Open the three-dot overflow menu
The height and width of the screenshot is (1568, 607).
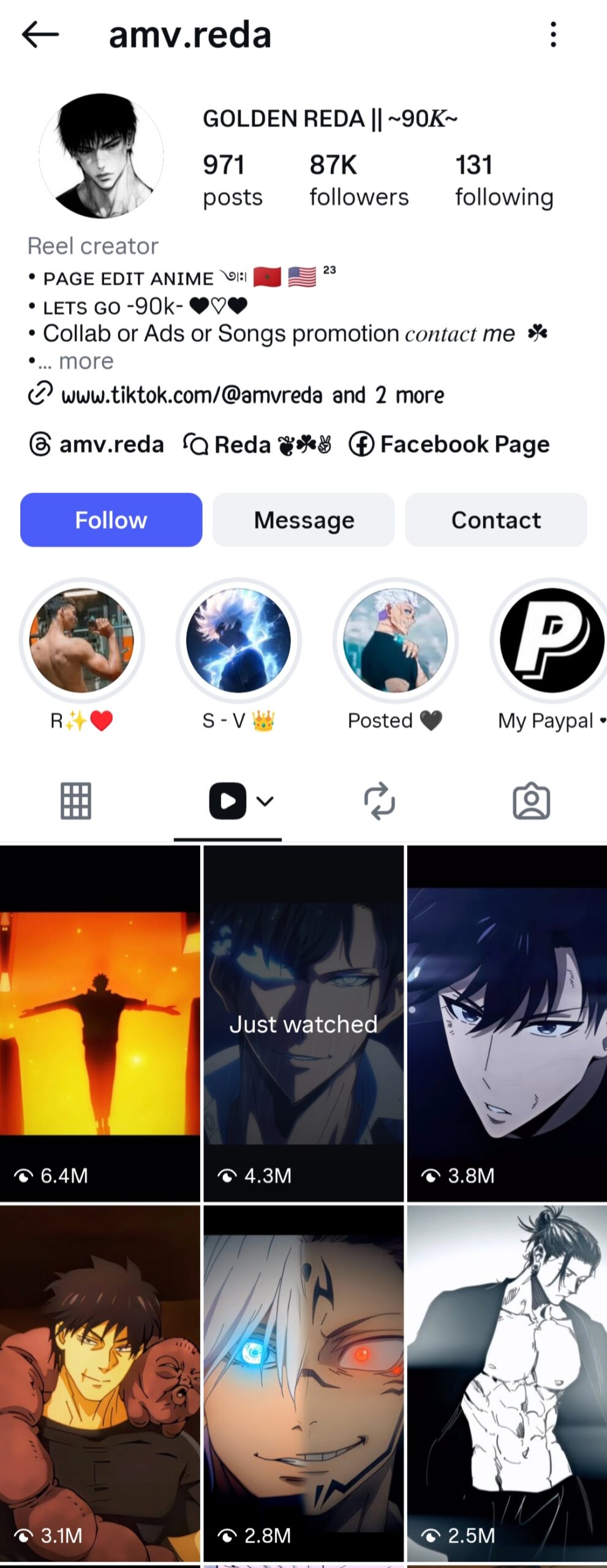[x=553, y=35]
